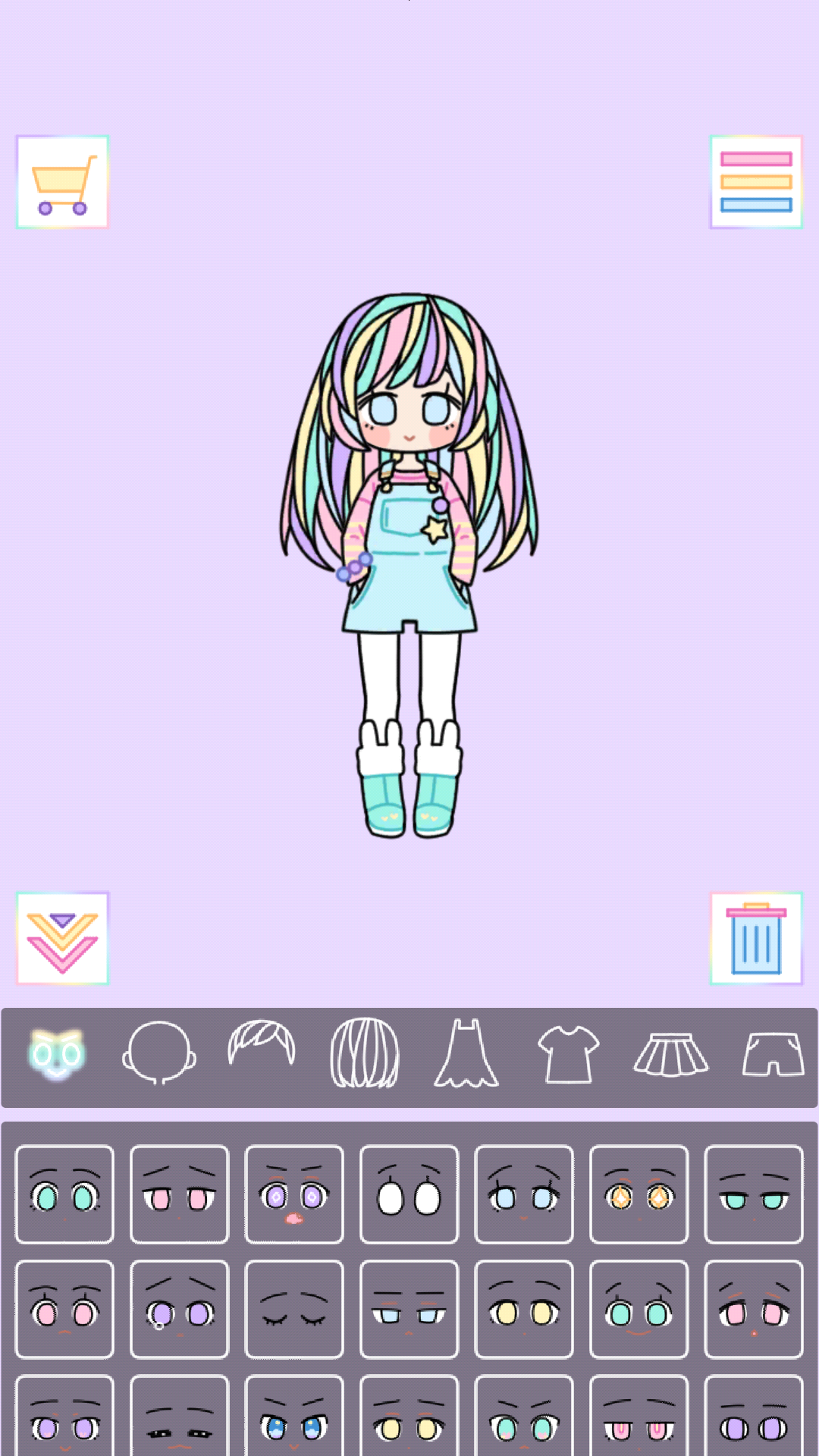Viewport: 819px width, 1456px height.
Task: Open the shorts category
Action: point(773,1054)
